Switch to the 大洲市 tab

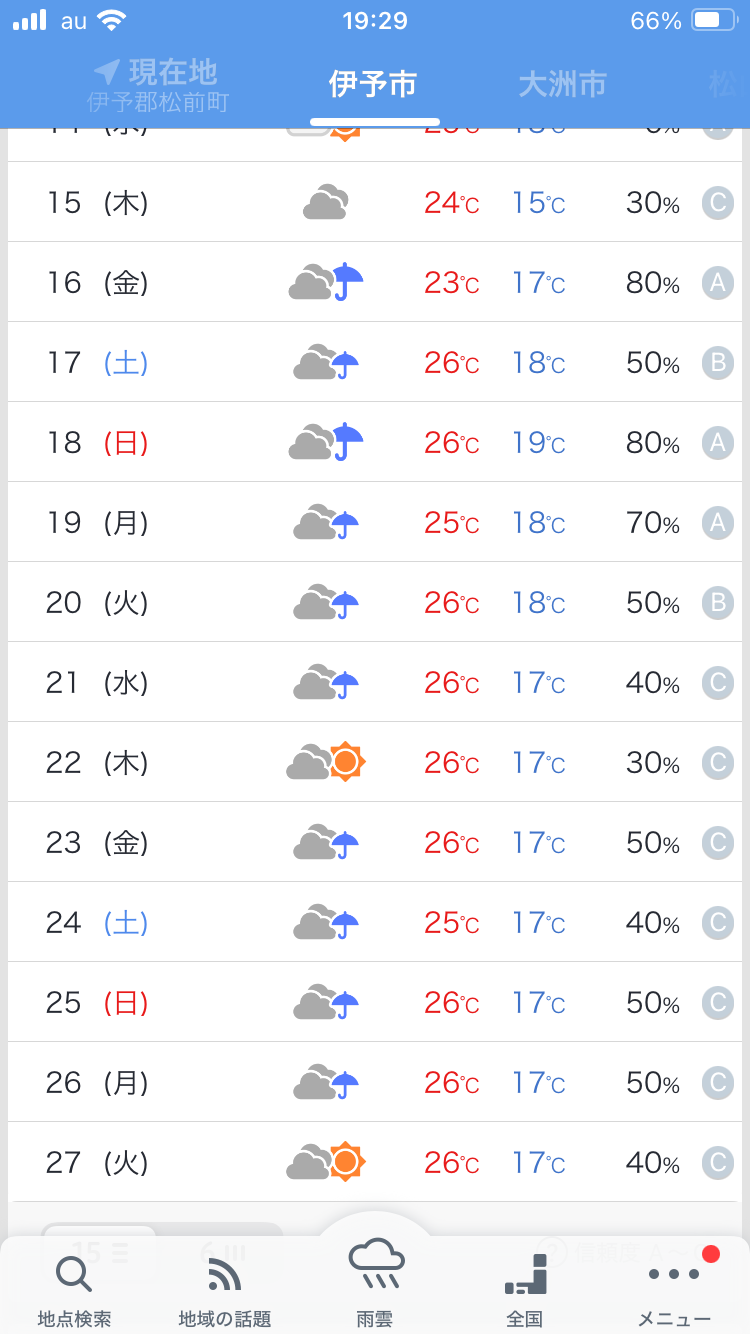point(562,85)
